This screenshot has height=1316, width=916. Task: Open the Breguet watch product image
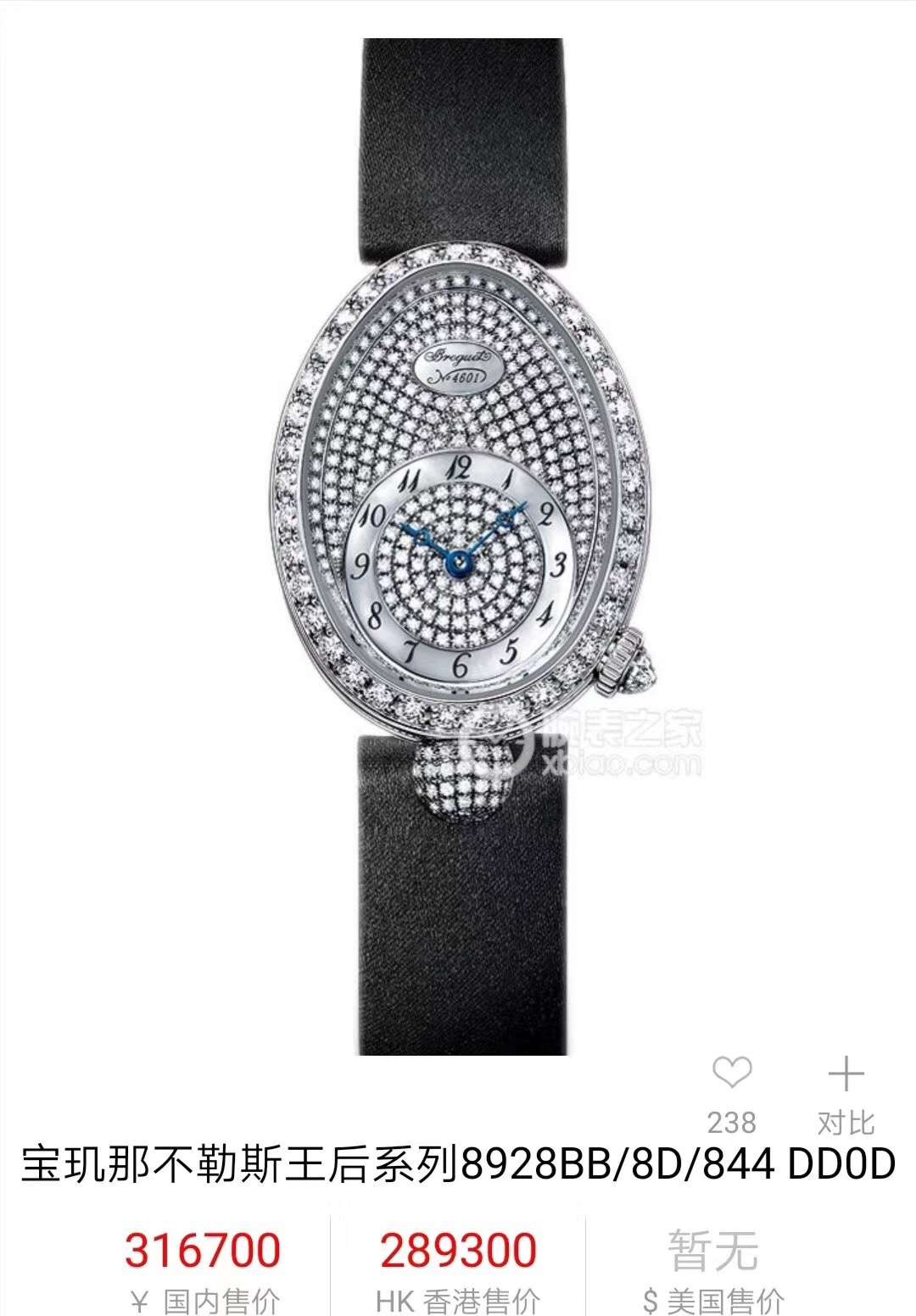(461, 547)
